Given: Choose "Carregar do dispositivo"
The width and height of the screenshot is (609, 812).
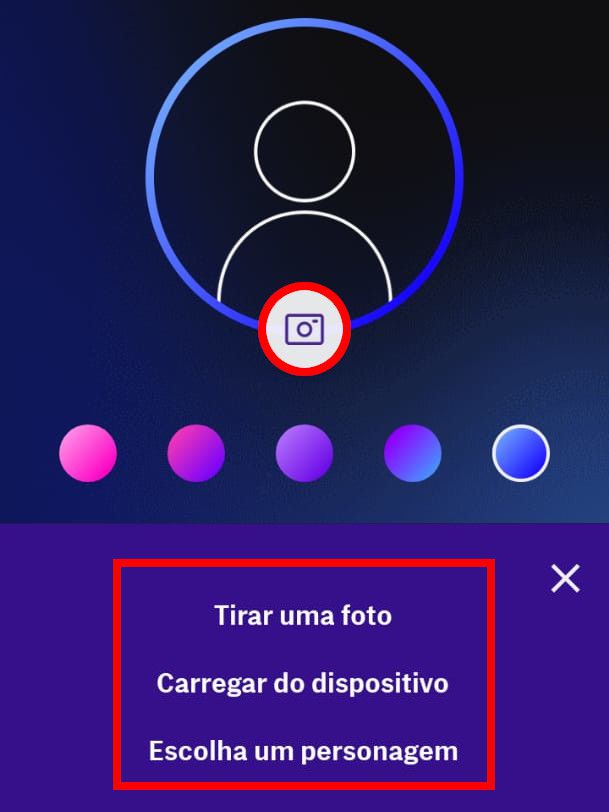Looking at the screenshot, I should pos(303,683).
